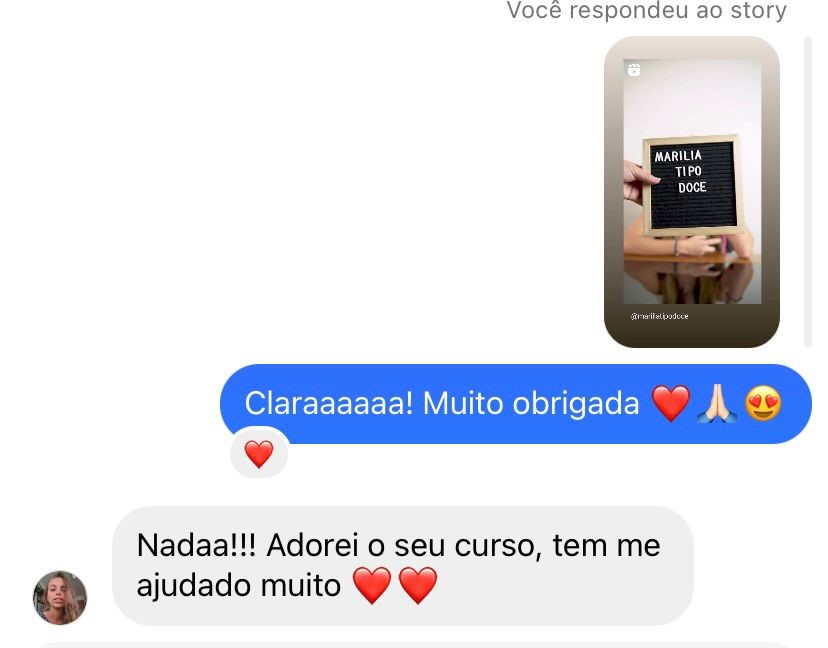Tap the heart reaction under the blue message

click(259, 454)
